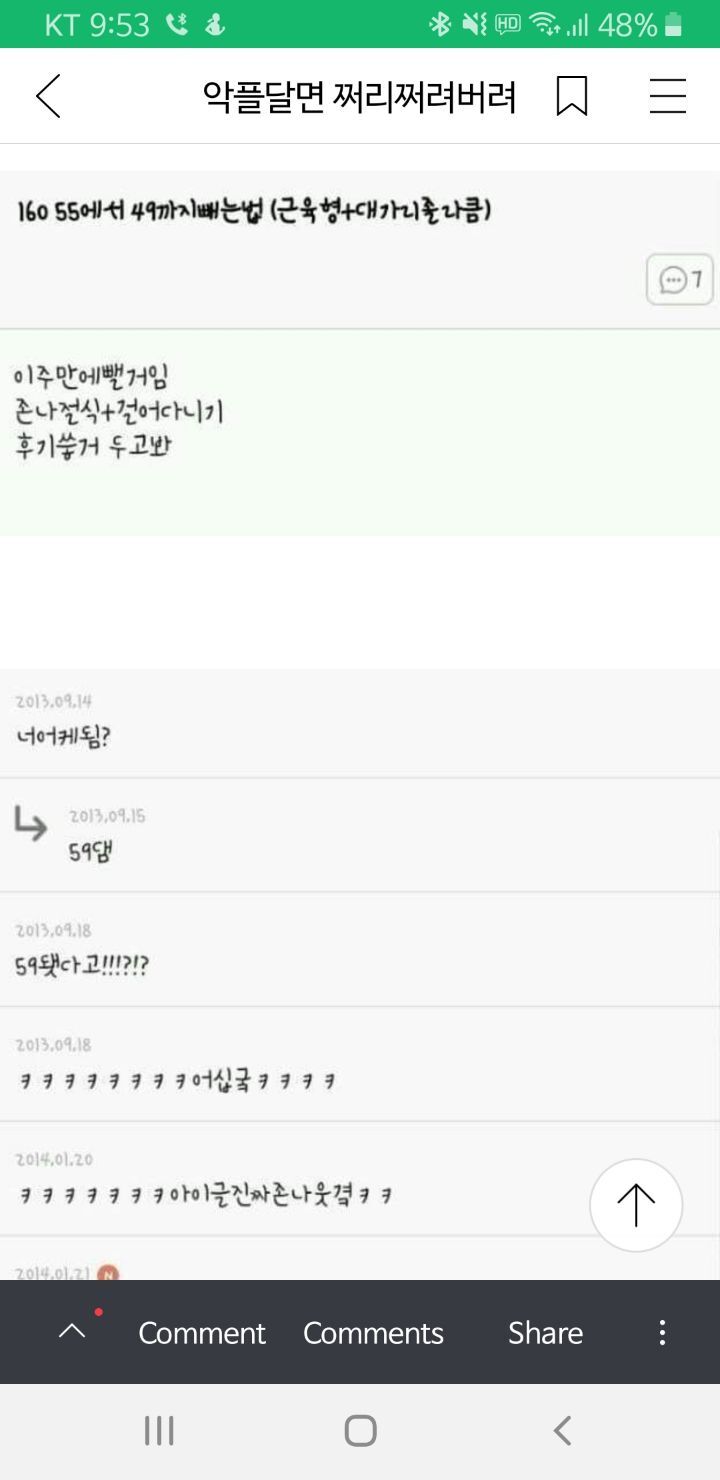Collapse the bottom bar with the chevron
Screen dimensions: 720x1480
[x=73, y=1333]
